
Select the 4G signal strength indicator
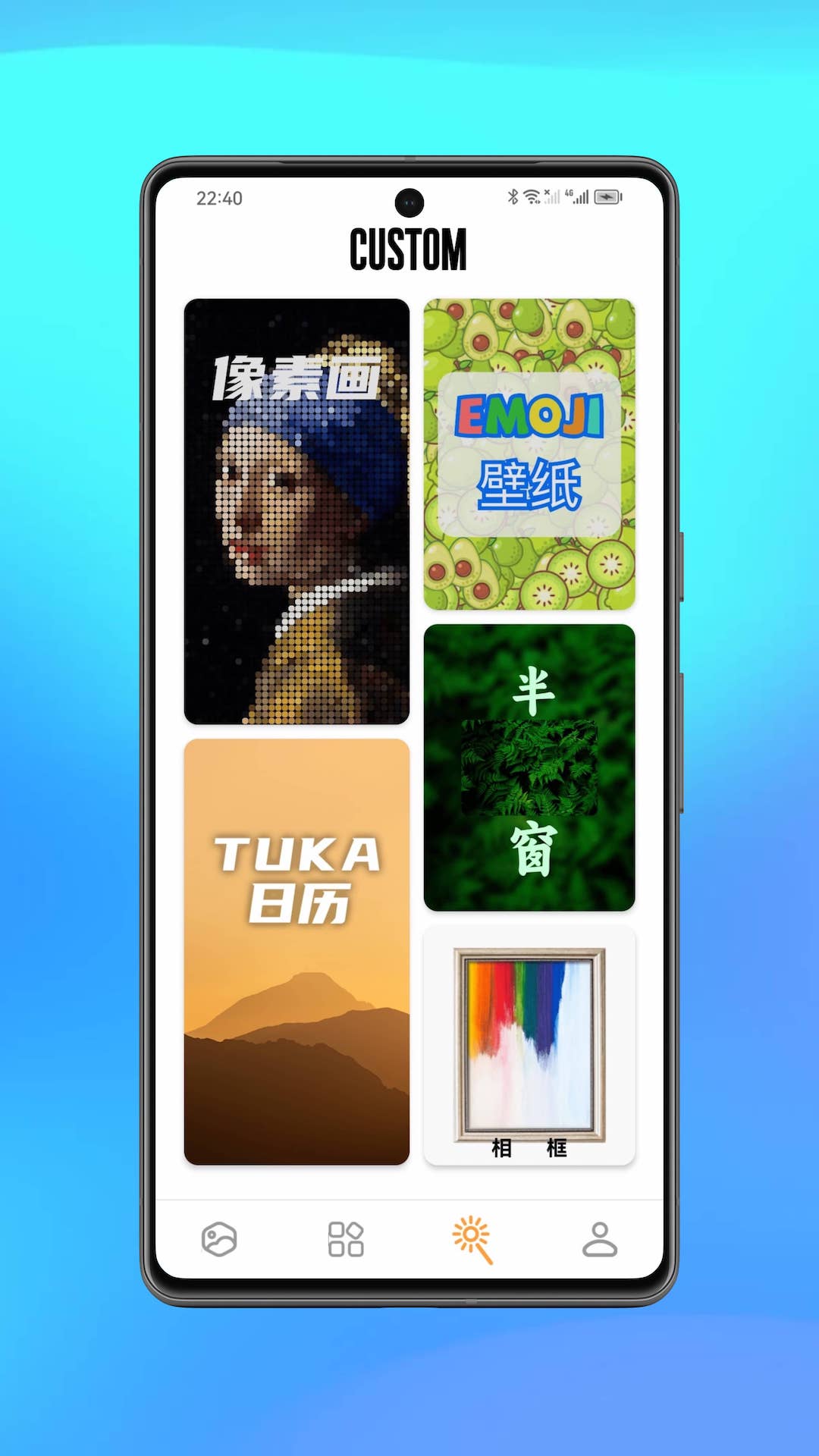click(x=579, y=196)
